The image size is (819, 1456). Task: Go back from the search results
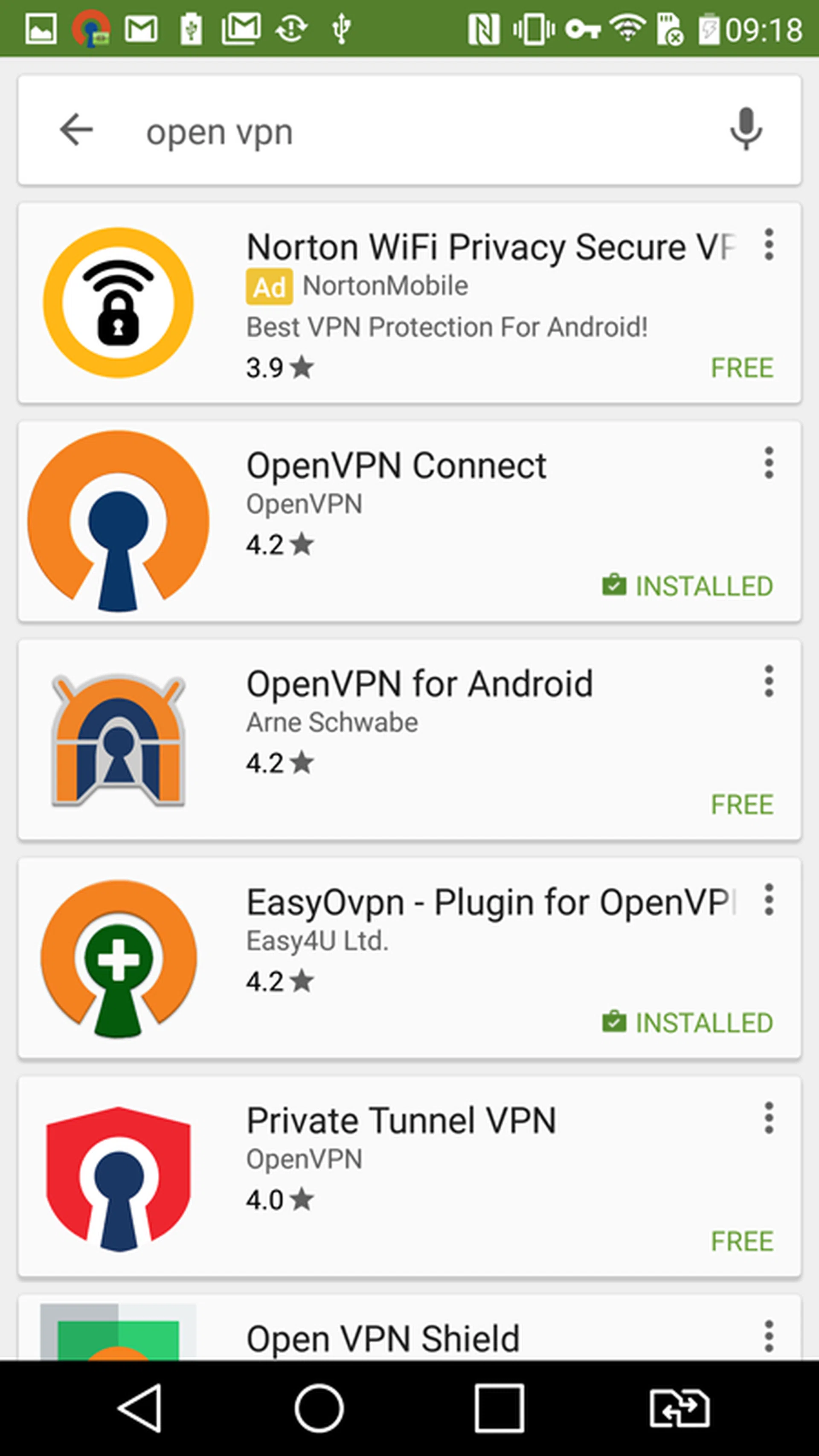(76, 130)
